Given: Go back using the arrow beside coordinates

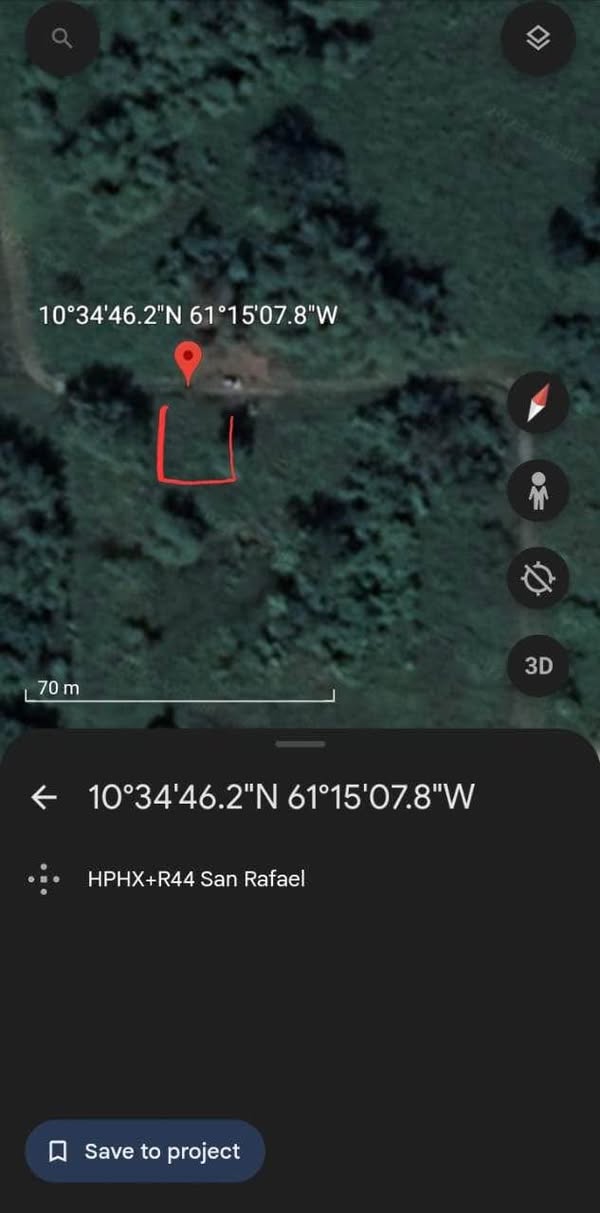Looking at the screenshot, I should pos(44,797).
